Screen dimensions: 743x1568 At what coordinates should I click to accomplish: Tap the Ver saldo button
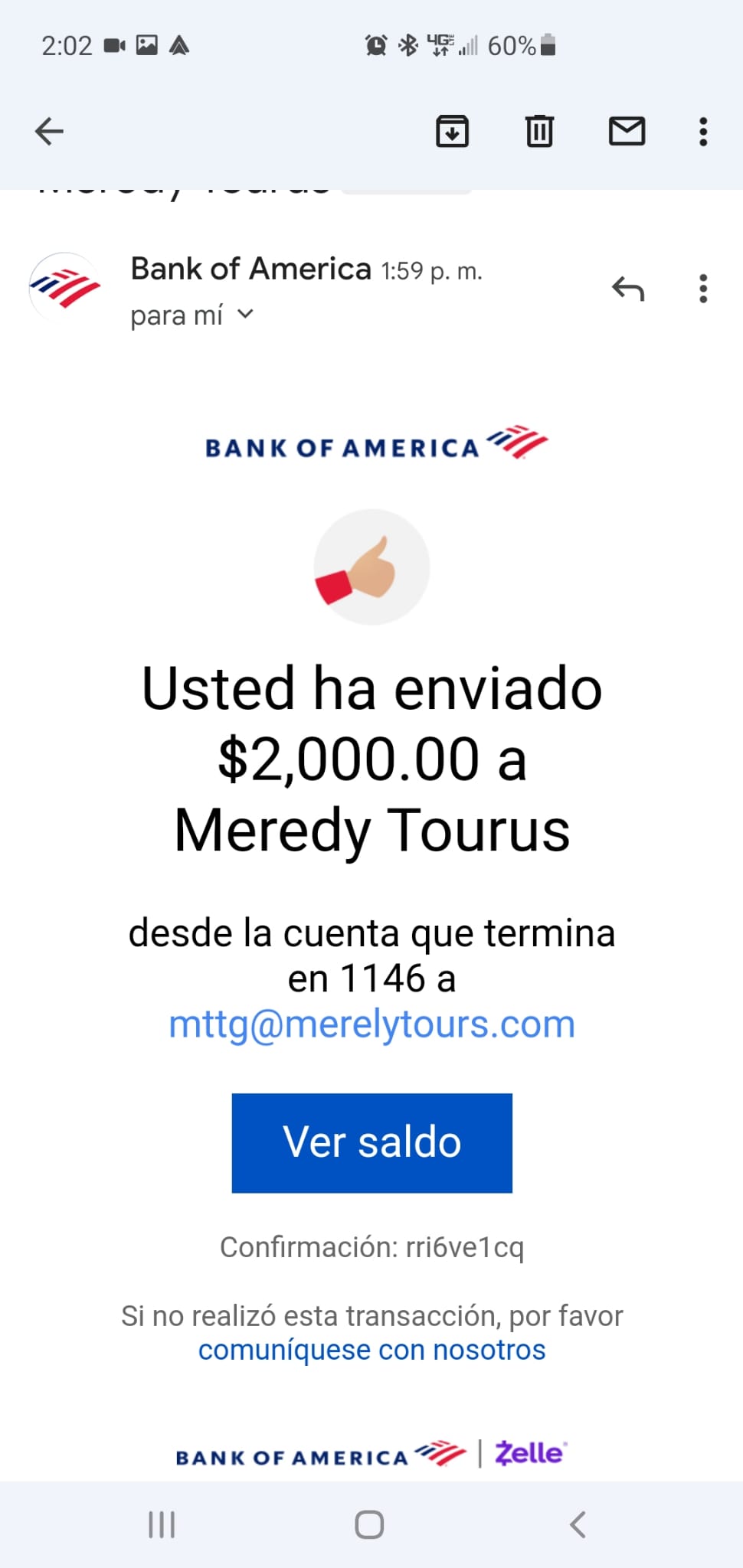[x=372, y=1142]
